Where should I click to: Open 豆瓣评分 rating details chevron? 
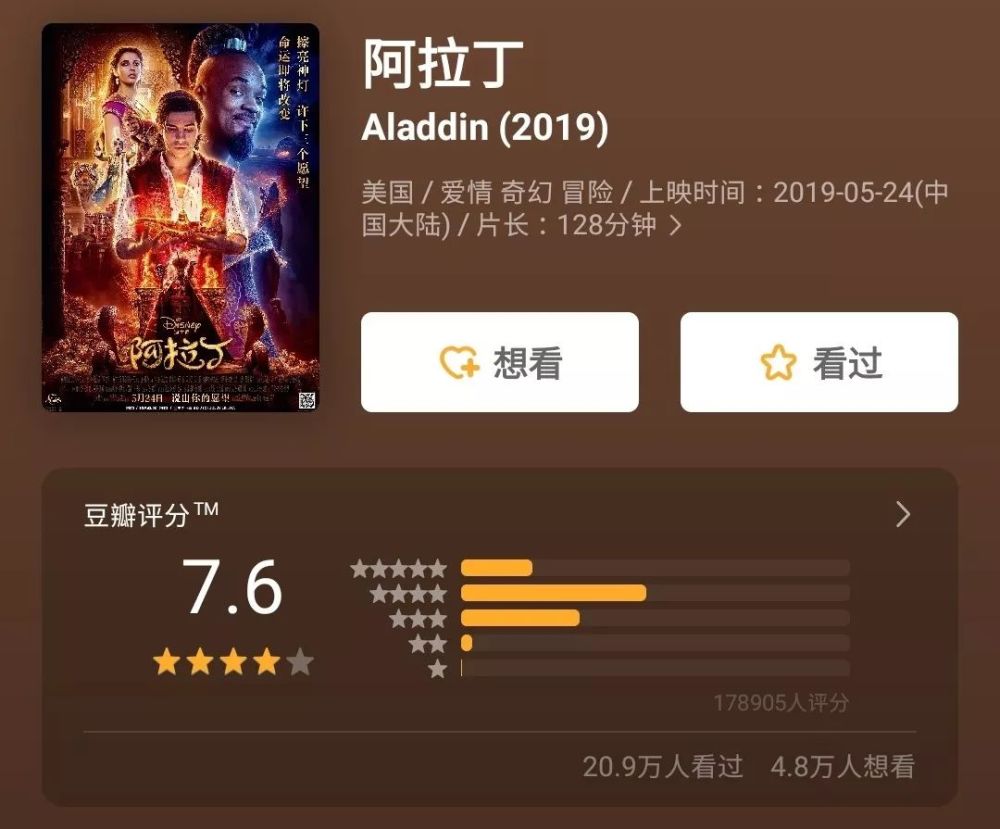click(902, 514)
